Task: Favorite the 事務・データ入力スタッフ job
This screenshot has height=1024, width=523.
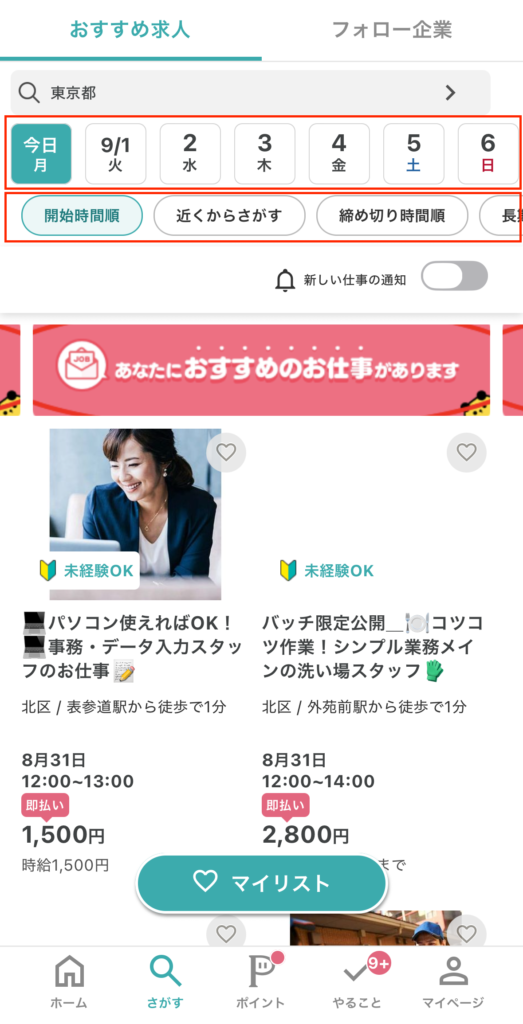Action: click(x=226, y=452)
